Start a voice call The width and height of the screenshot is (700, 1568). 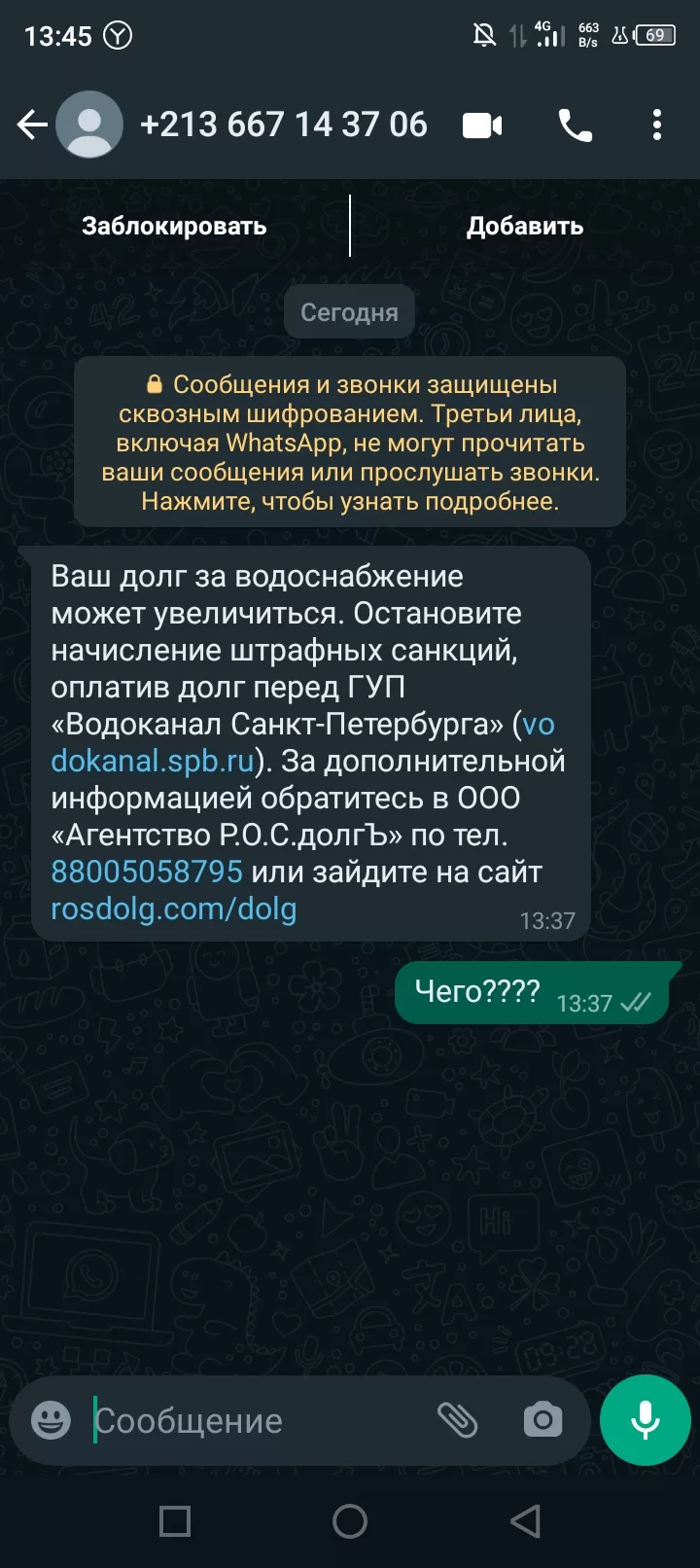[575, 125]
